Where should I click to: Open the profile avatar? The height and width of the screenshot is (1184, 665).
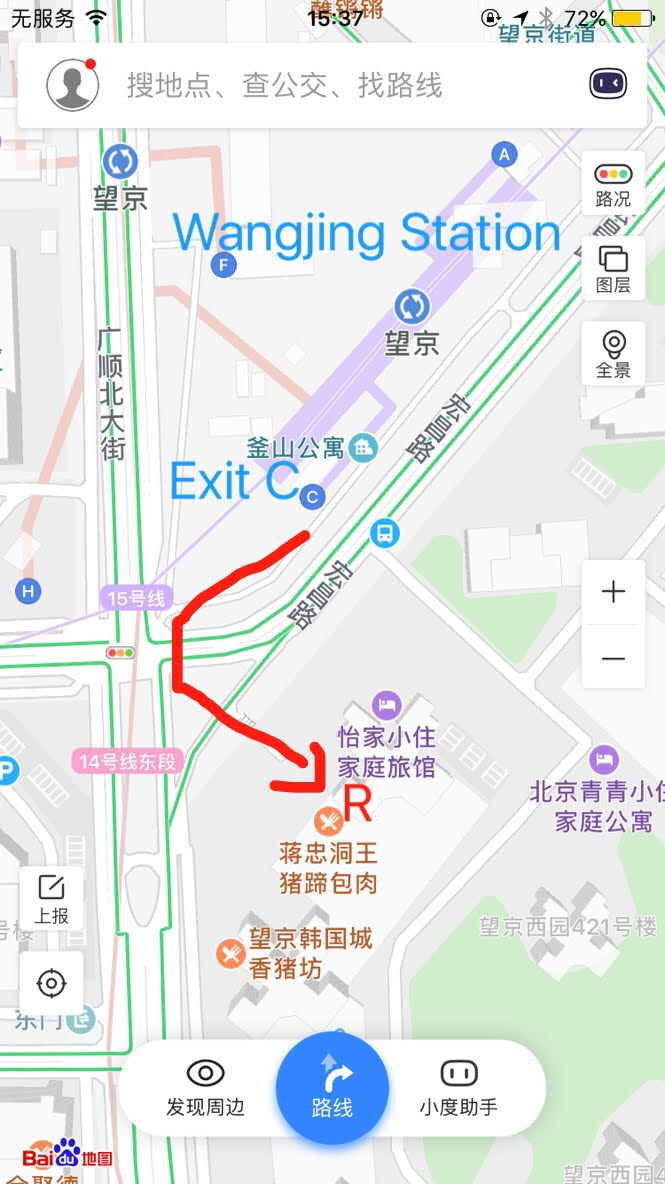coord(72,84)
